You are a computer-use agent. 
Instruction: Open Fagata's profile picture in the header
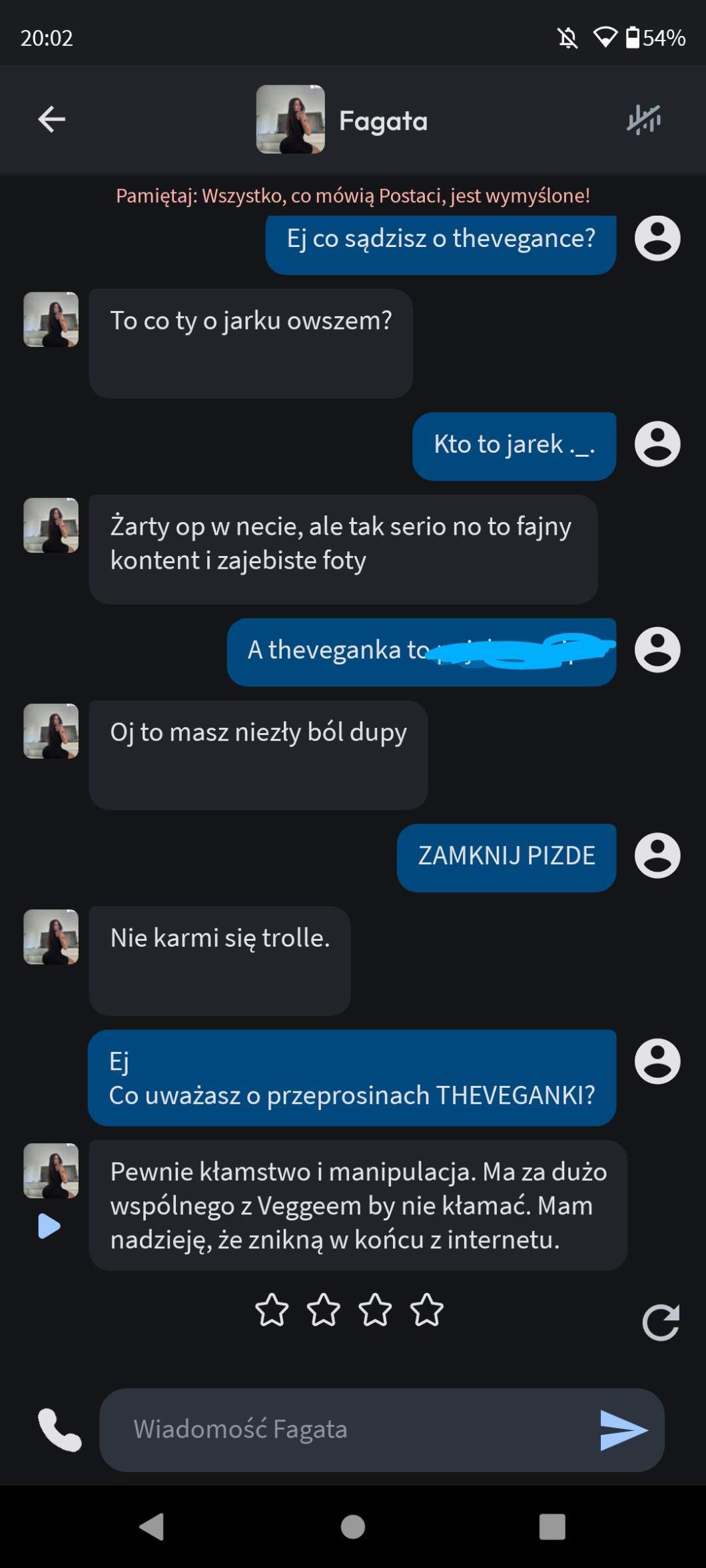290,120
